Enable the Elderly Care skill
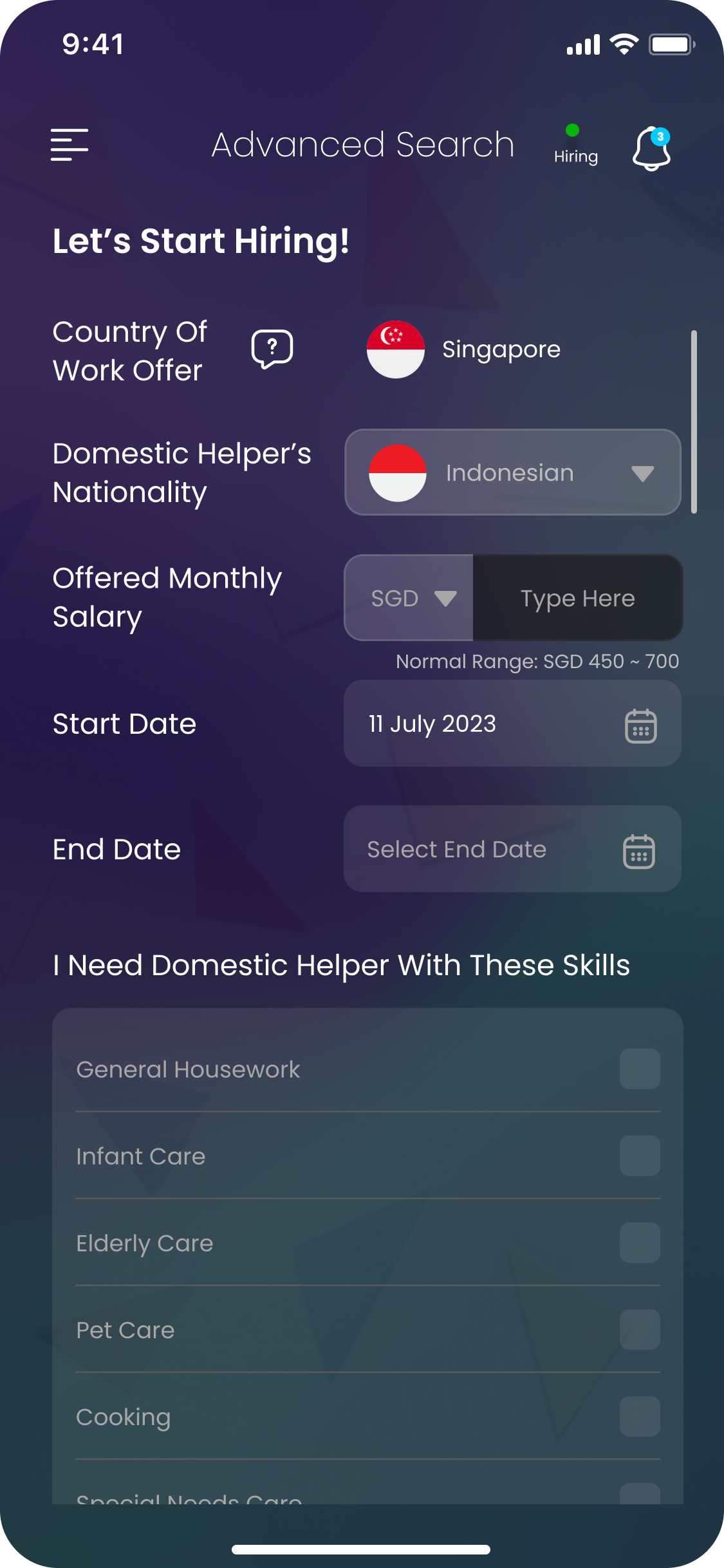This screenshot has width=724, height=1568. coord(640,1243)
